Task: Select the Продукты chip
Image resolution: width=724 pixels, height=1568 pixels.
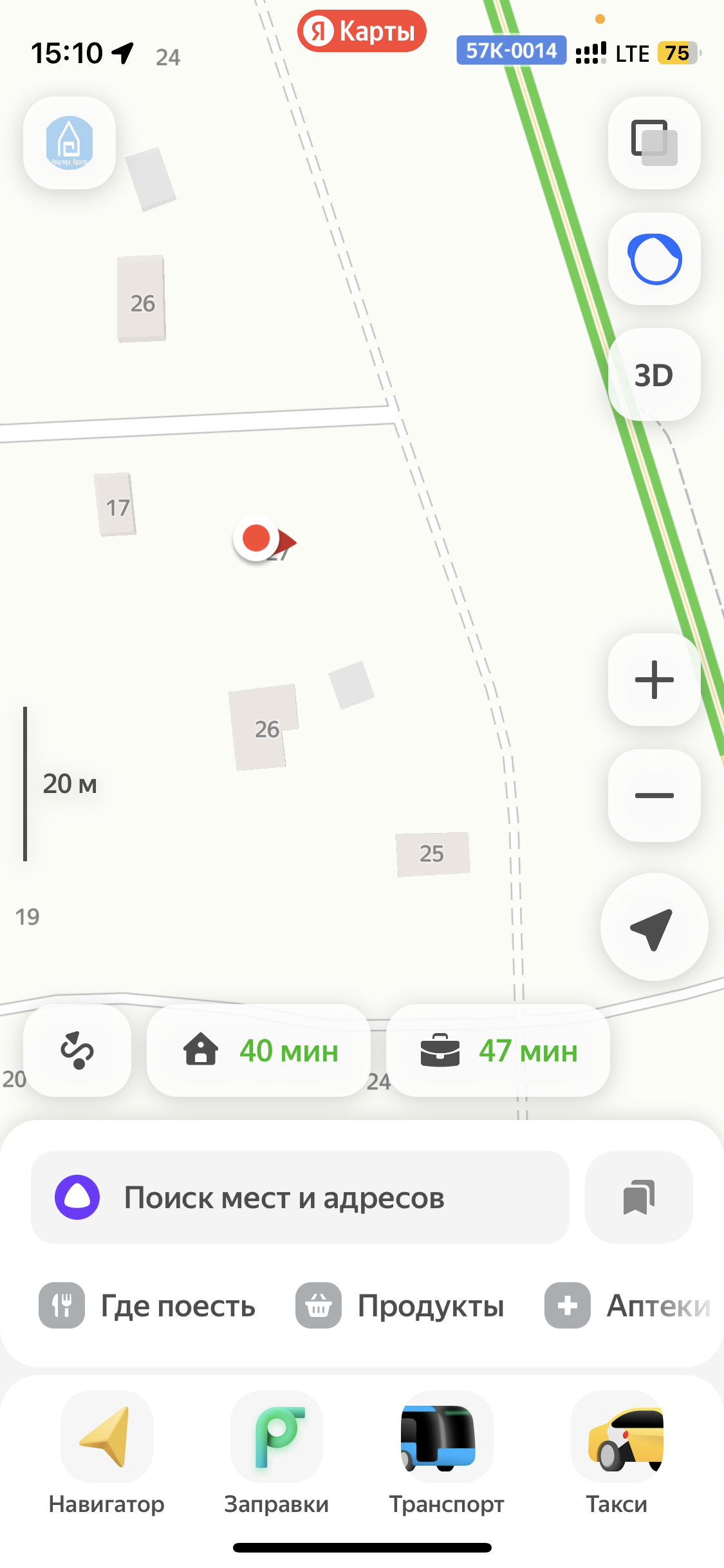Action: click(400, 1305)
